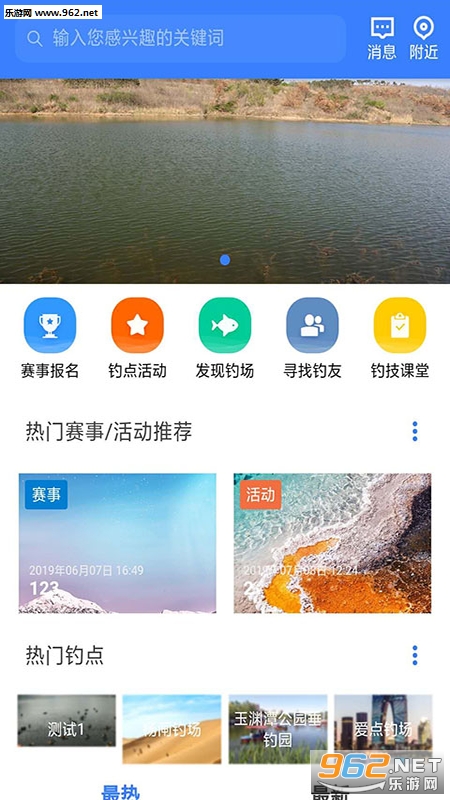Open the 活动 card dated 2019年07月
This screenshot has width=450, height=800.
tap(332, 543)
